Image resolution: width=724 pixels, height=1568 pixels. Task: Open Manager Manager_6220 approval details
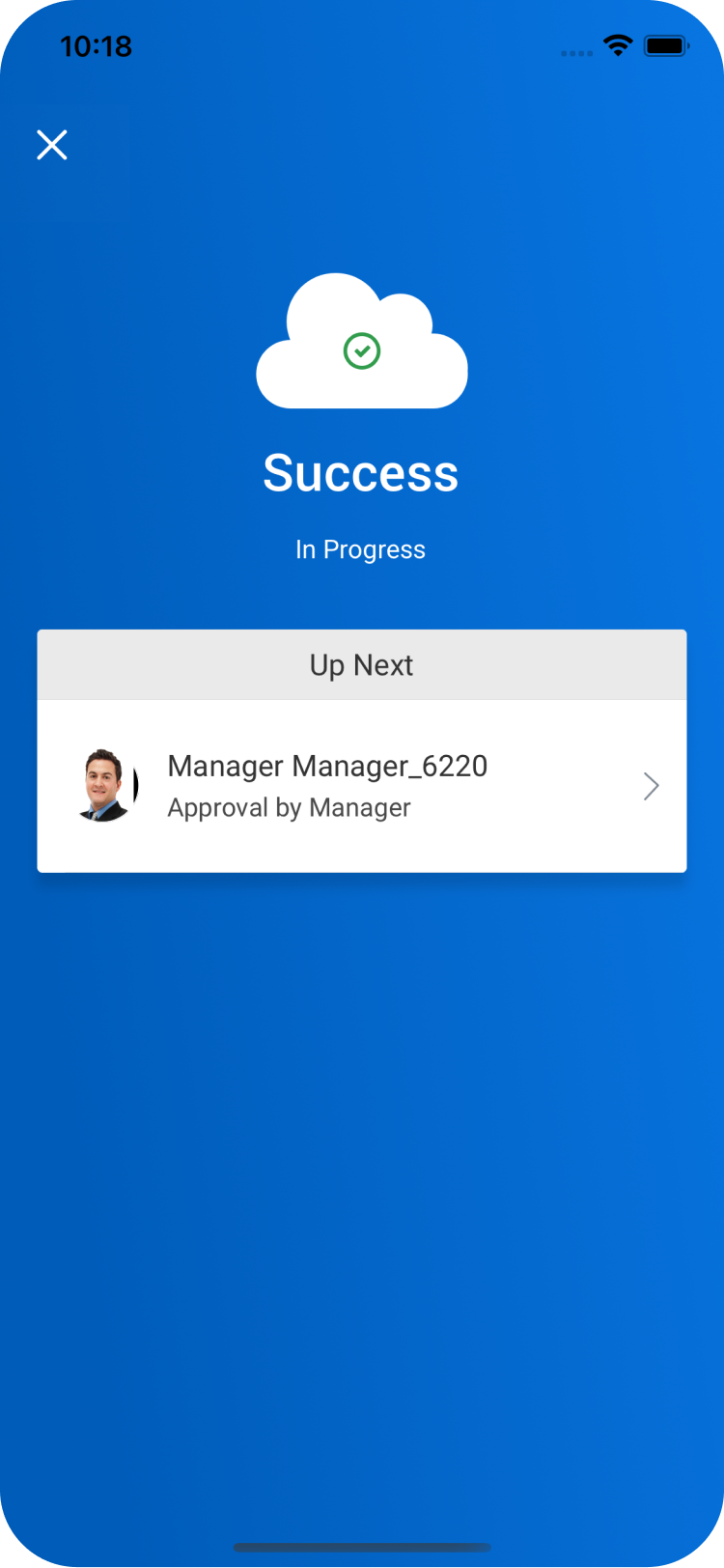point(361,786)
